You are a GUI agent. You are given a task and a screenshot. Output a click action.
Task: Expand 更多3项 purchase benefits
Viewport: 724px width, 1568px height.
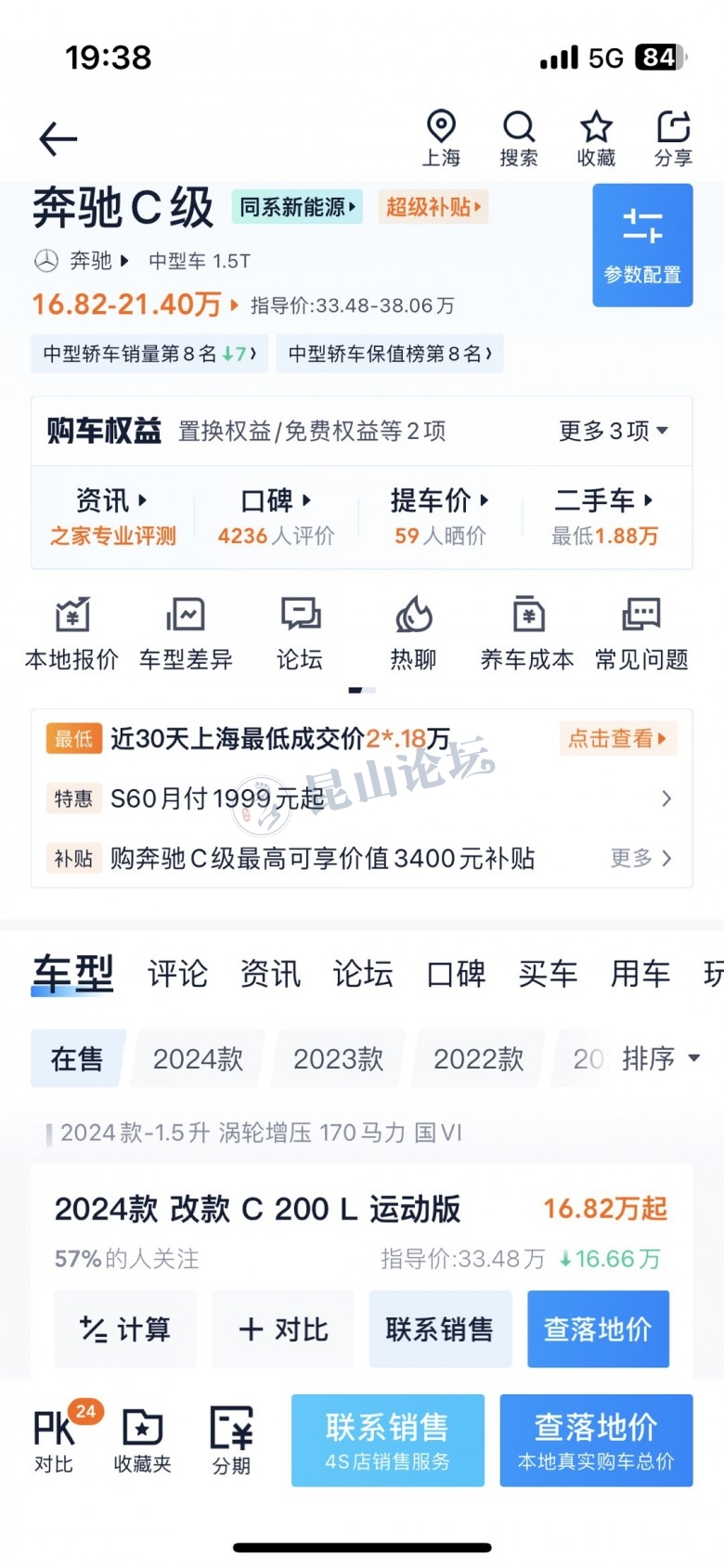[x=613, y=431]
